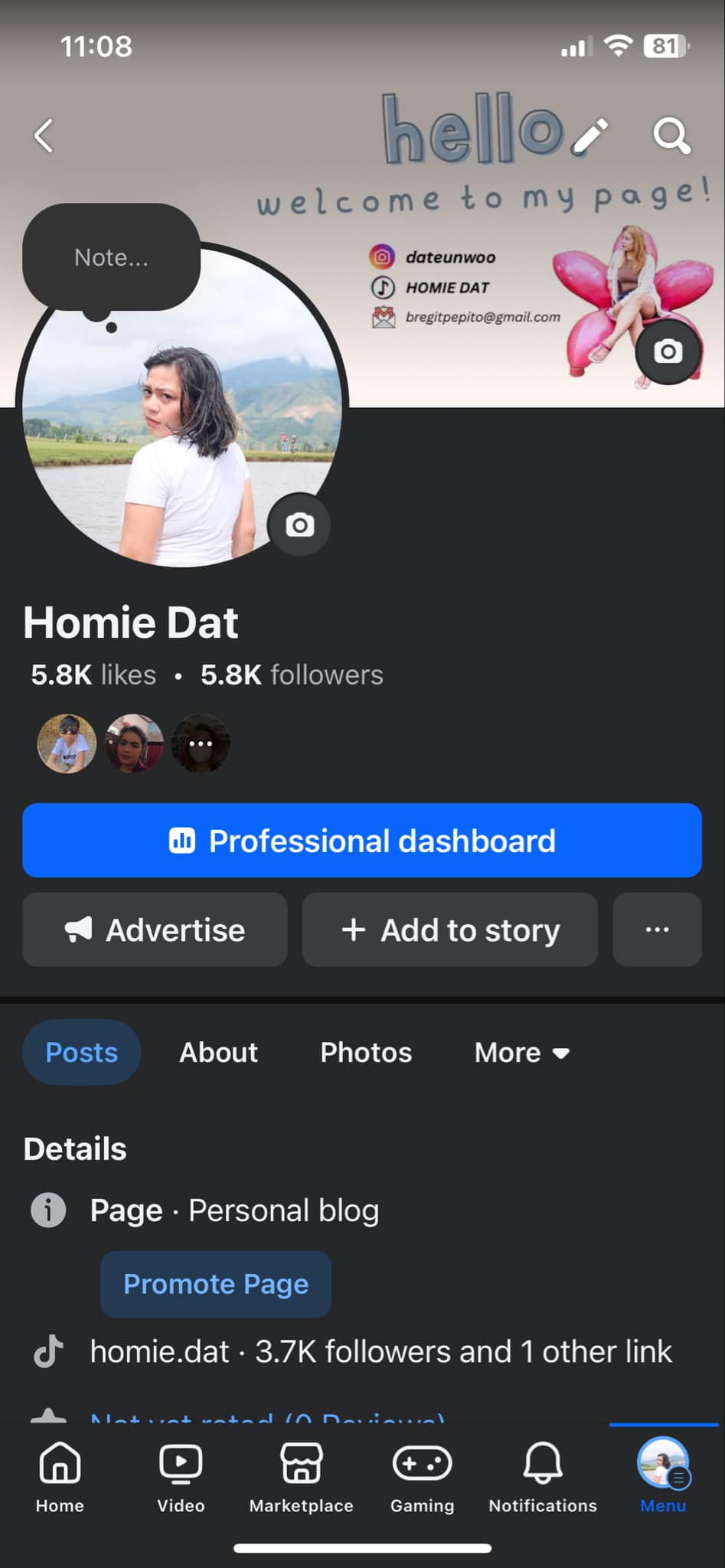Open search with the magnifier icon
The width and height of the screenshot is (725, 1568).
click(x=671, y=136)
